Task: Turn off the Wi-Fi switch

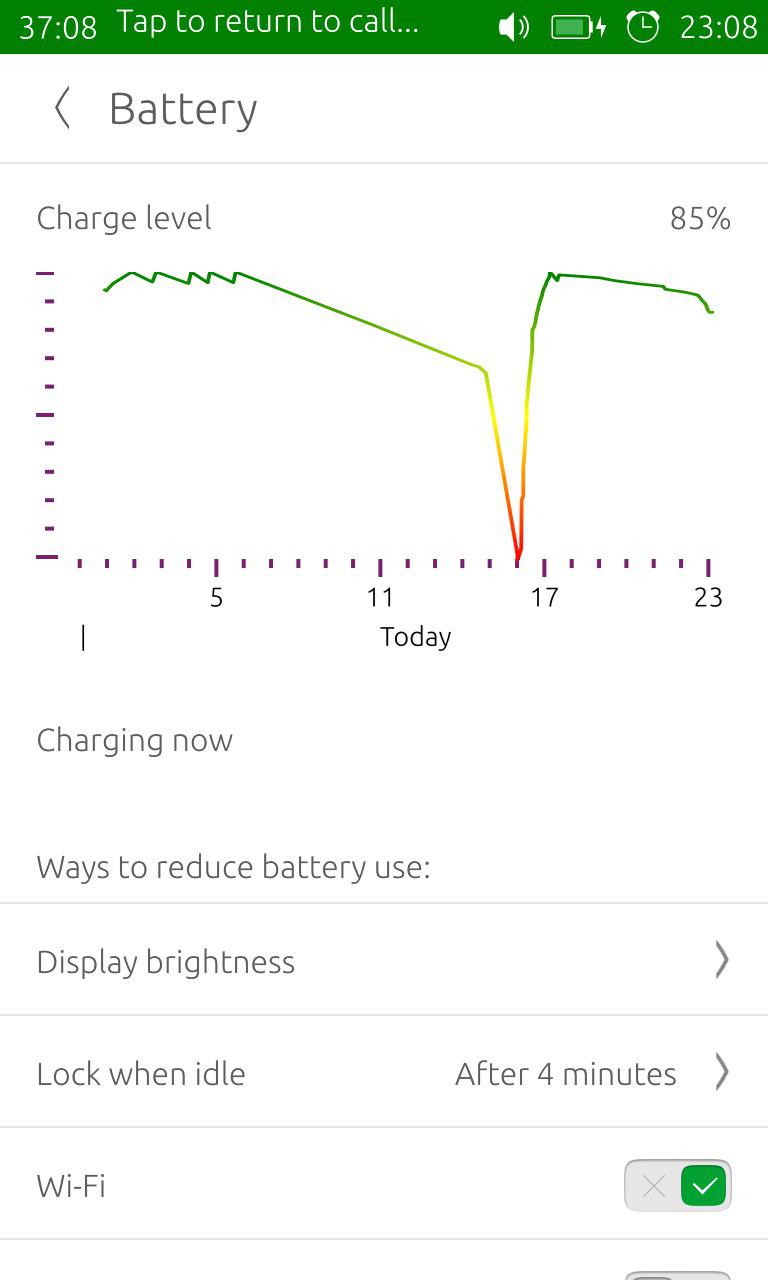Action: pos(678,1186)
